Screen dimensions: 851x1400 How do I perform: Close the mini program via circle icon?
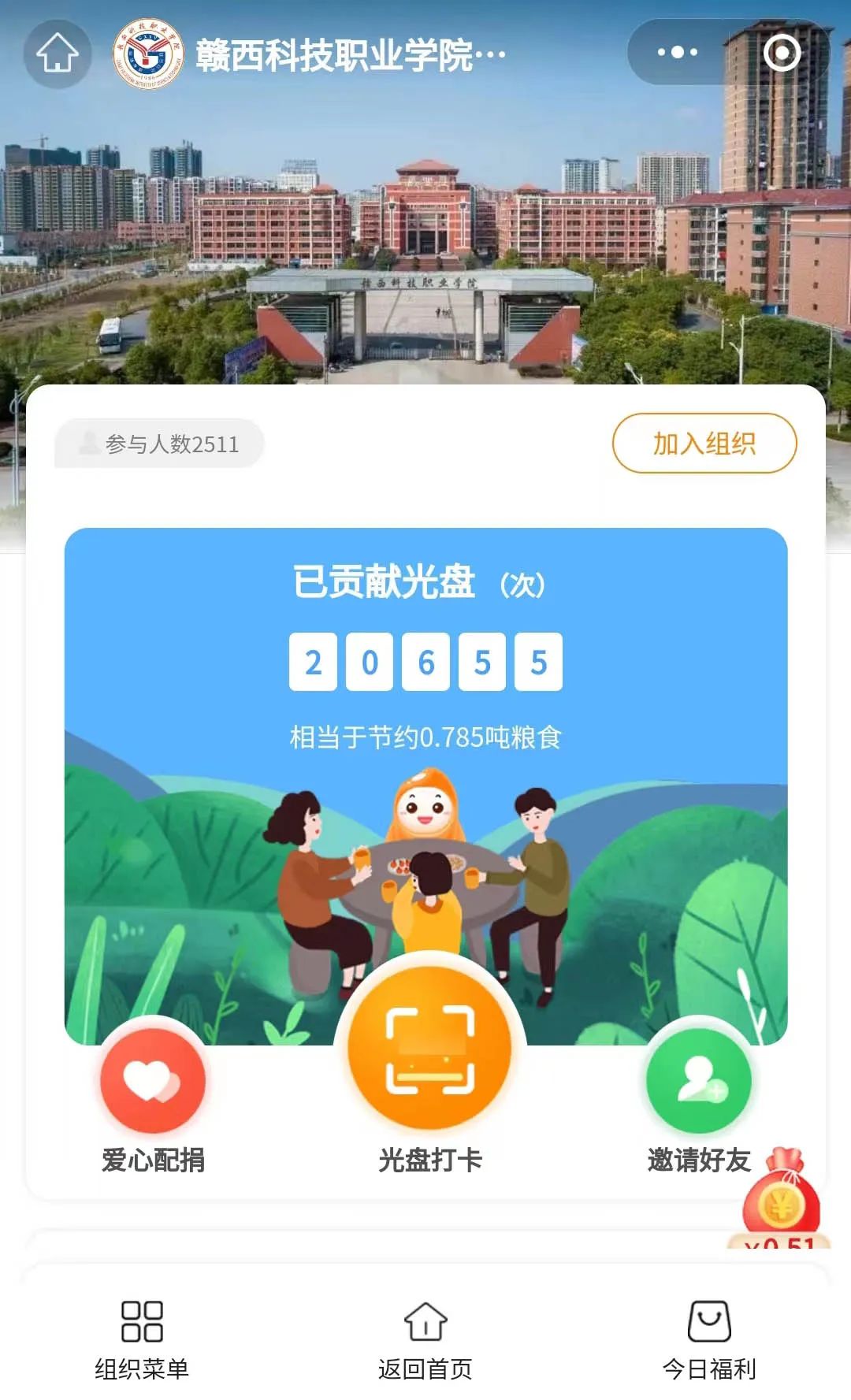point(782,53)
